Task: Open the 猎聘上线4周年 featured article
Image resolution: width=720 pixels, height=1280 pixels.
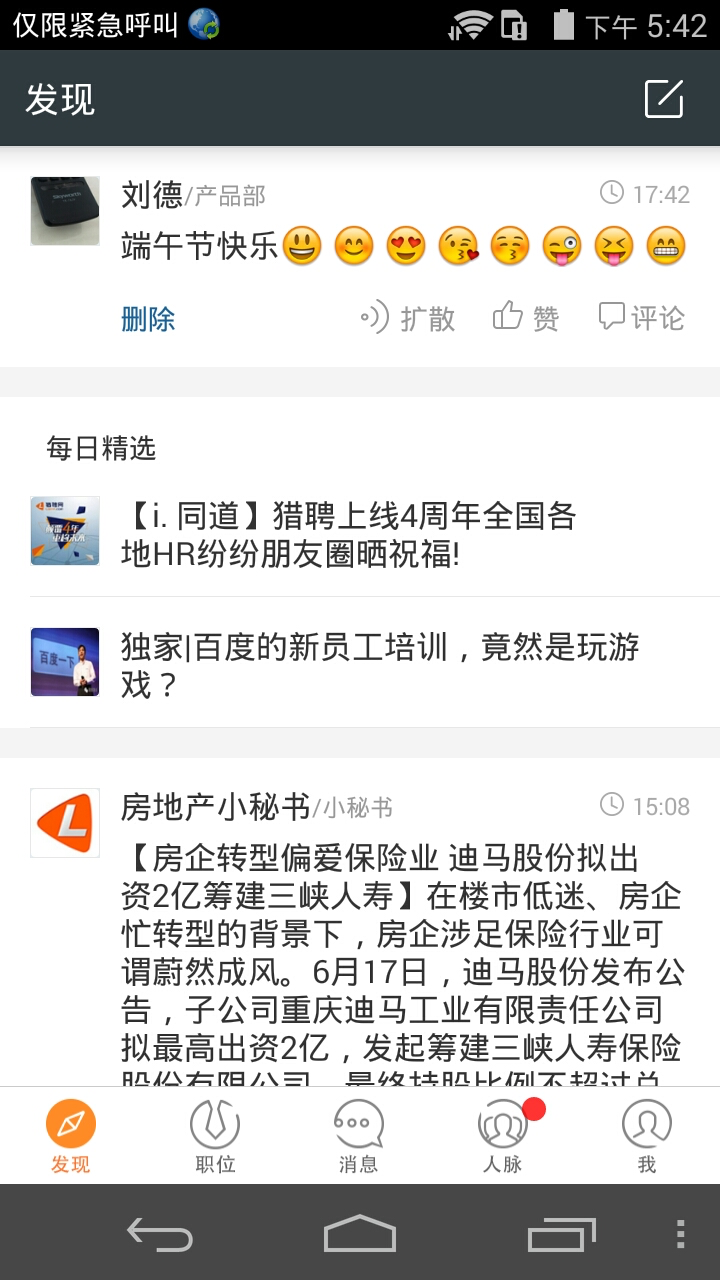Action: (348, 534)
